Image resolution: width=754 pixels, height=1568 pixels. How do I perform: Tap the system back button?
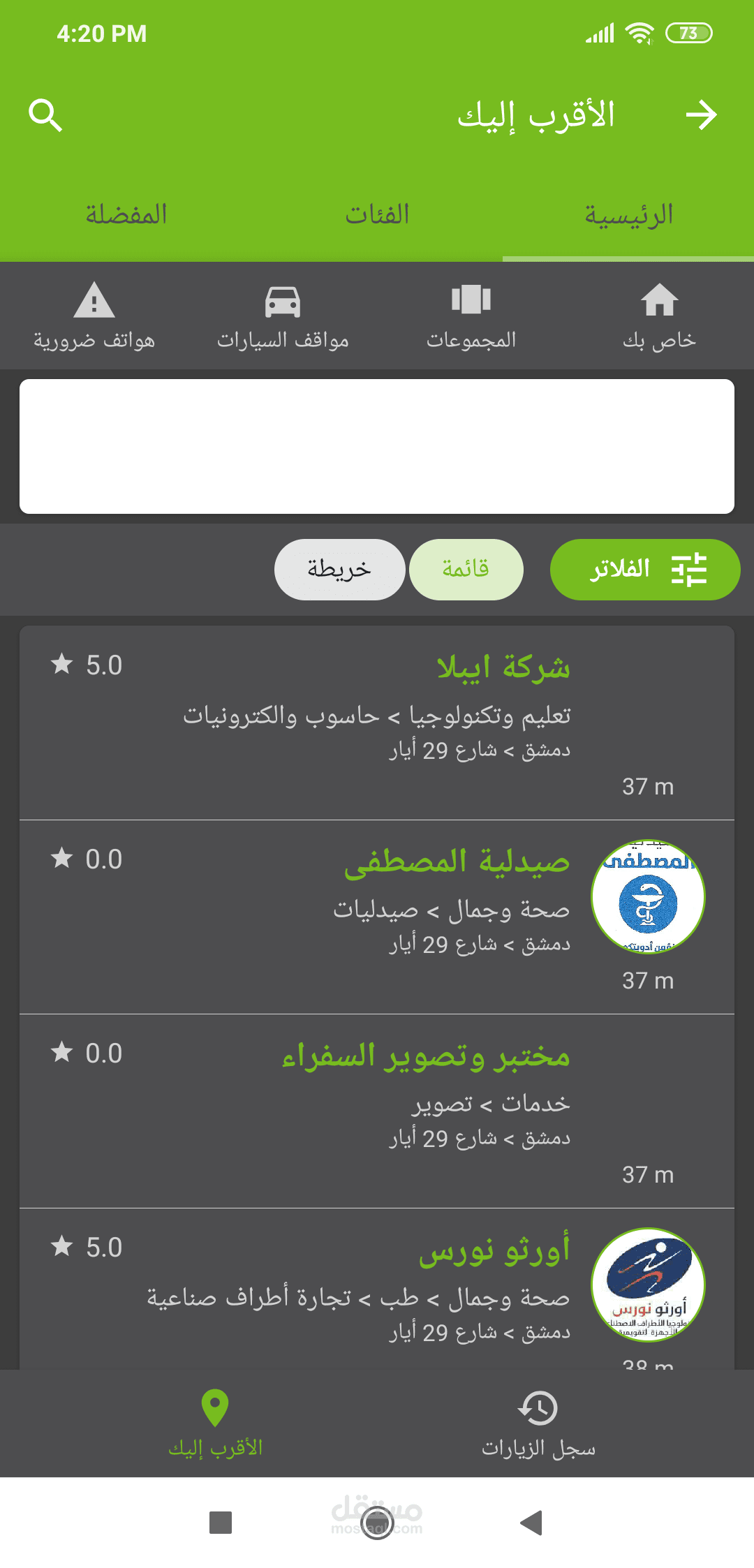[x=532, y=1523]
